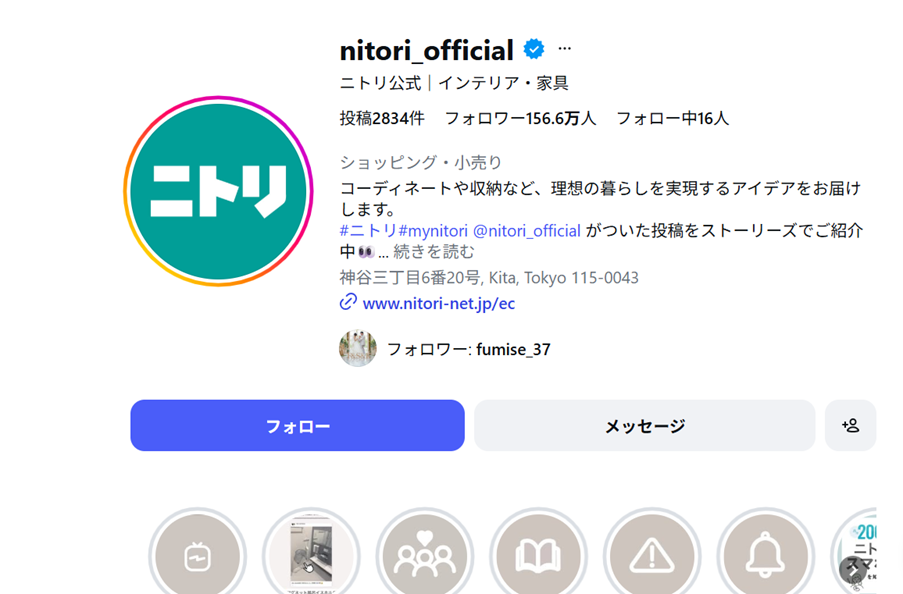Open the @nitori_official mention in the bio

point(526,230)
